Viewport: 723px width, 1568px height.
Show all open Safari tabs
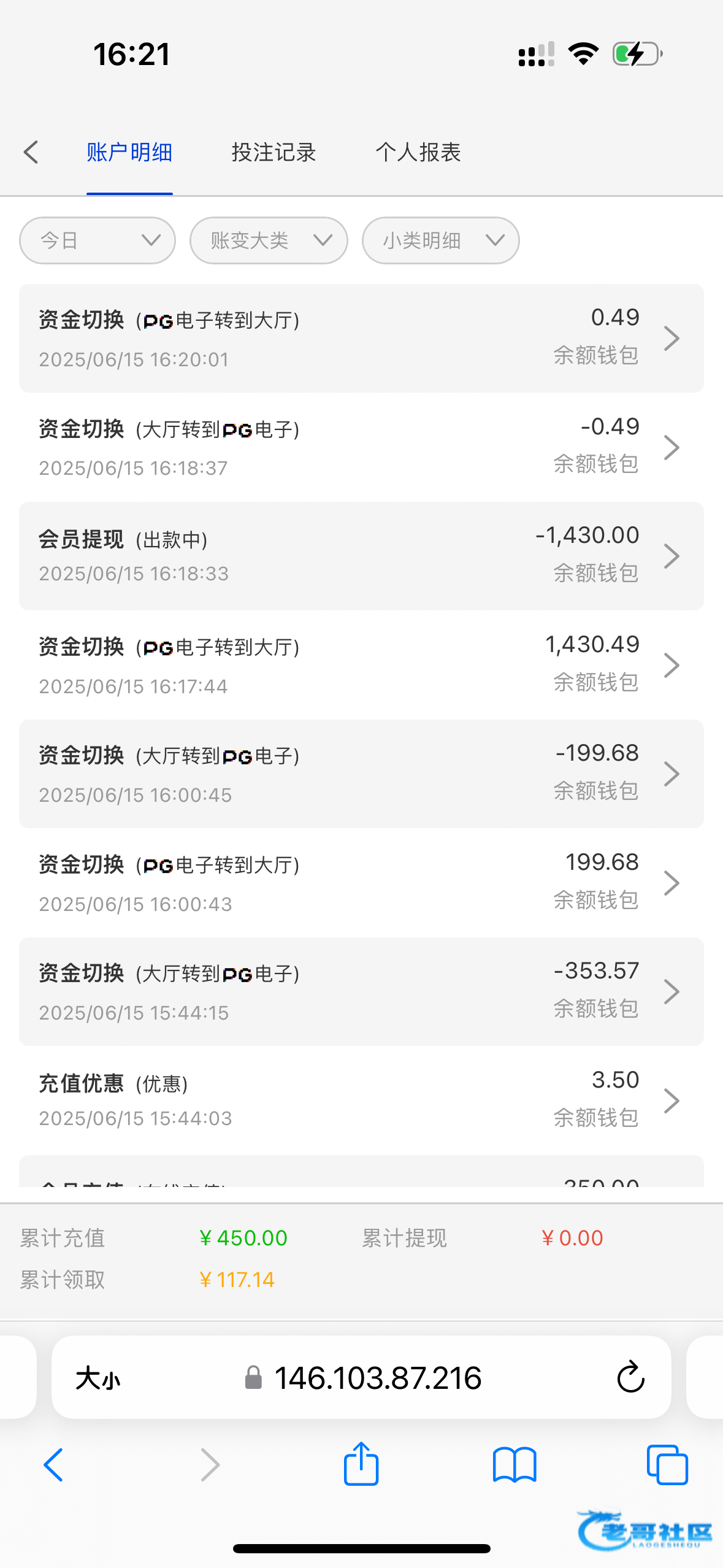click(667, 1465)
